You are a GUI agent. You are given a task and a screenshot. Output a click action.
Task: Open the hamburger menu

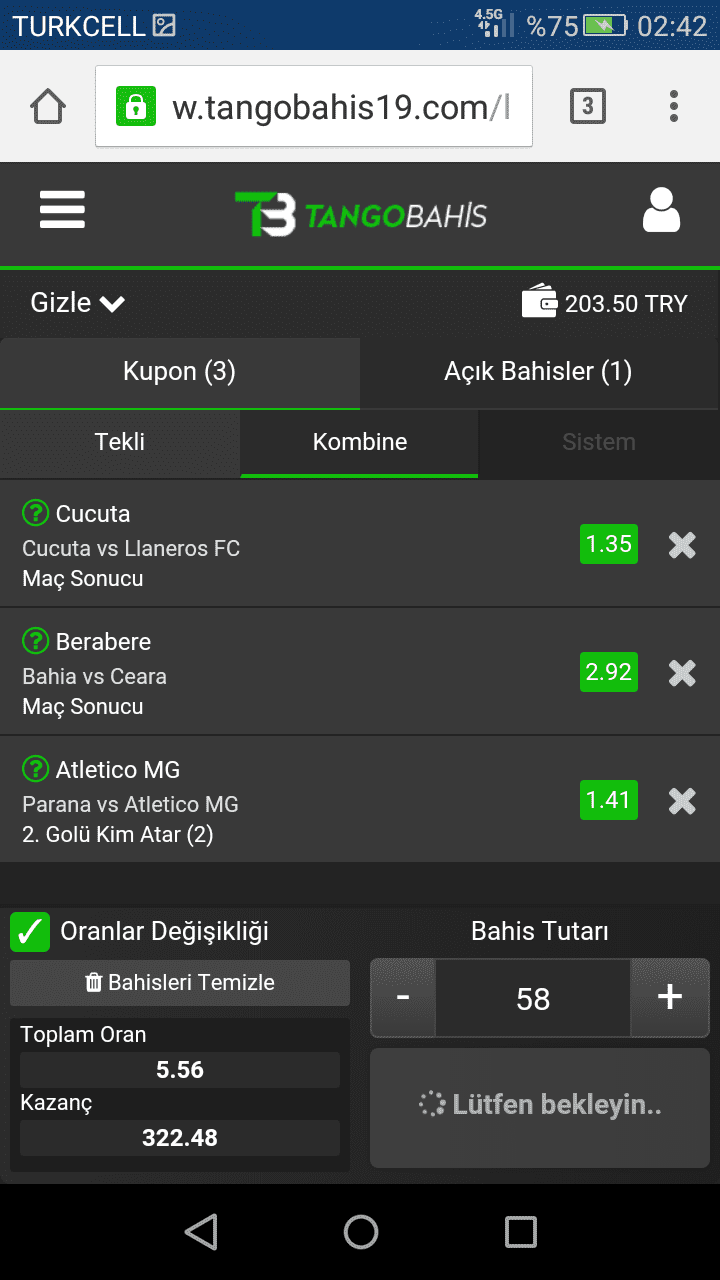click(62, 210)
